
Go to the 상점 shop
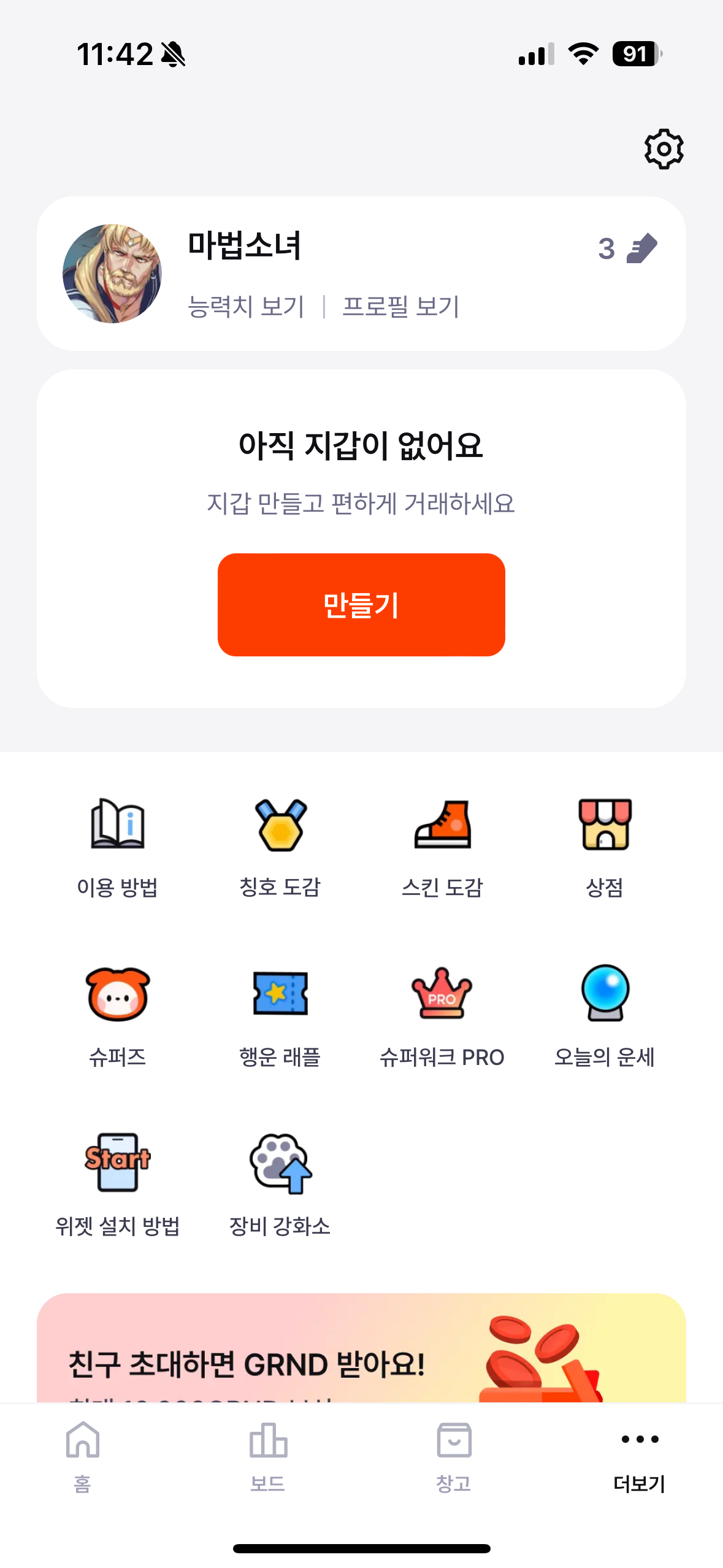(605, 847)
